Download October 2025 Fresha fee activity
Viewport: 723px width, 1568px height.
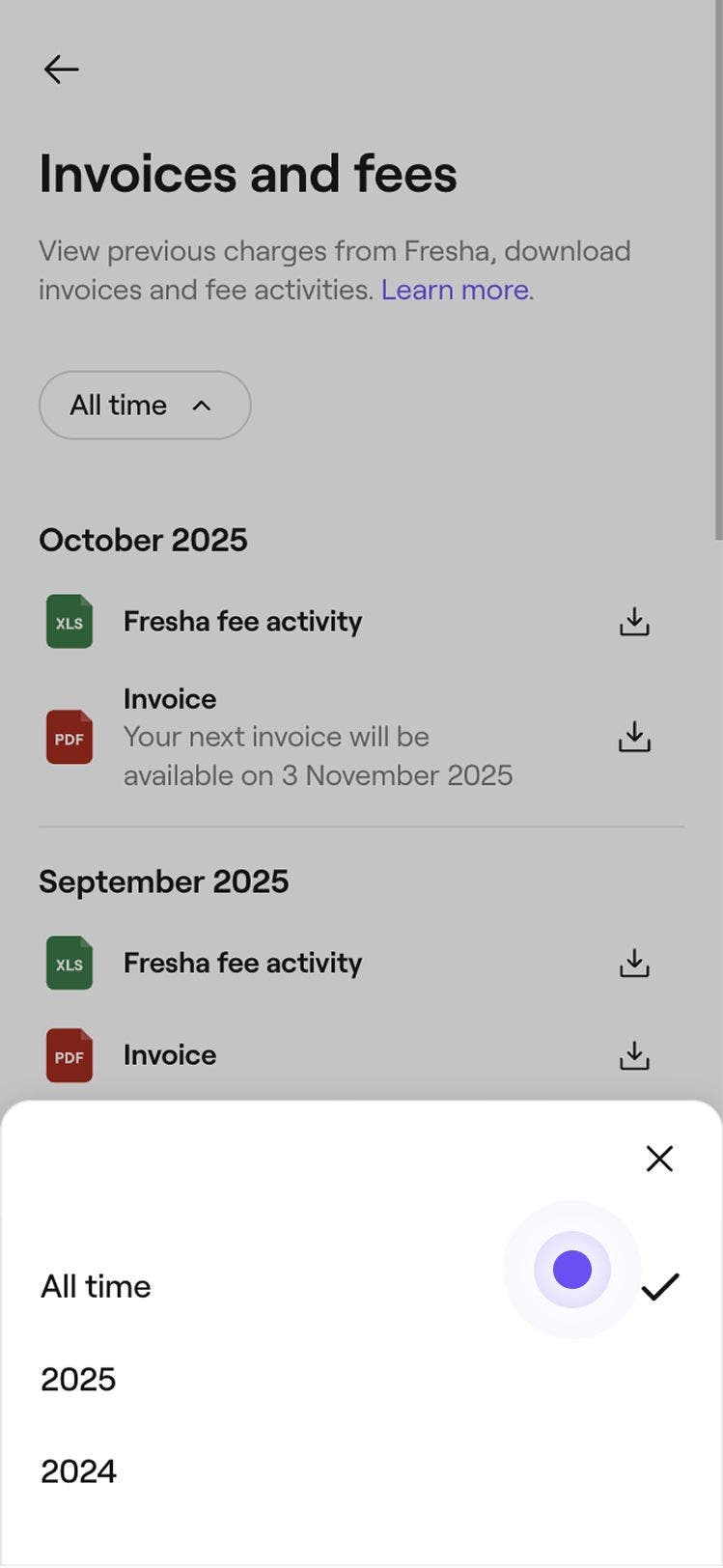click(634, 622)
